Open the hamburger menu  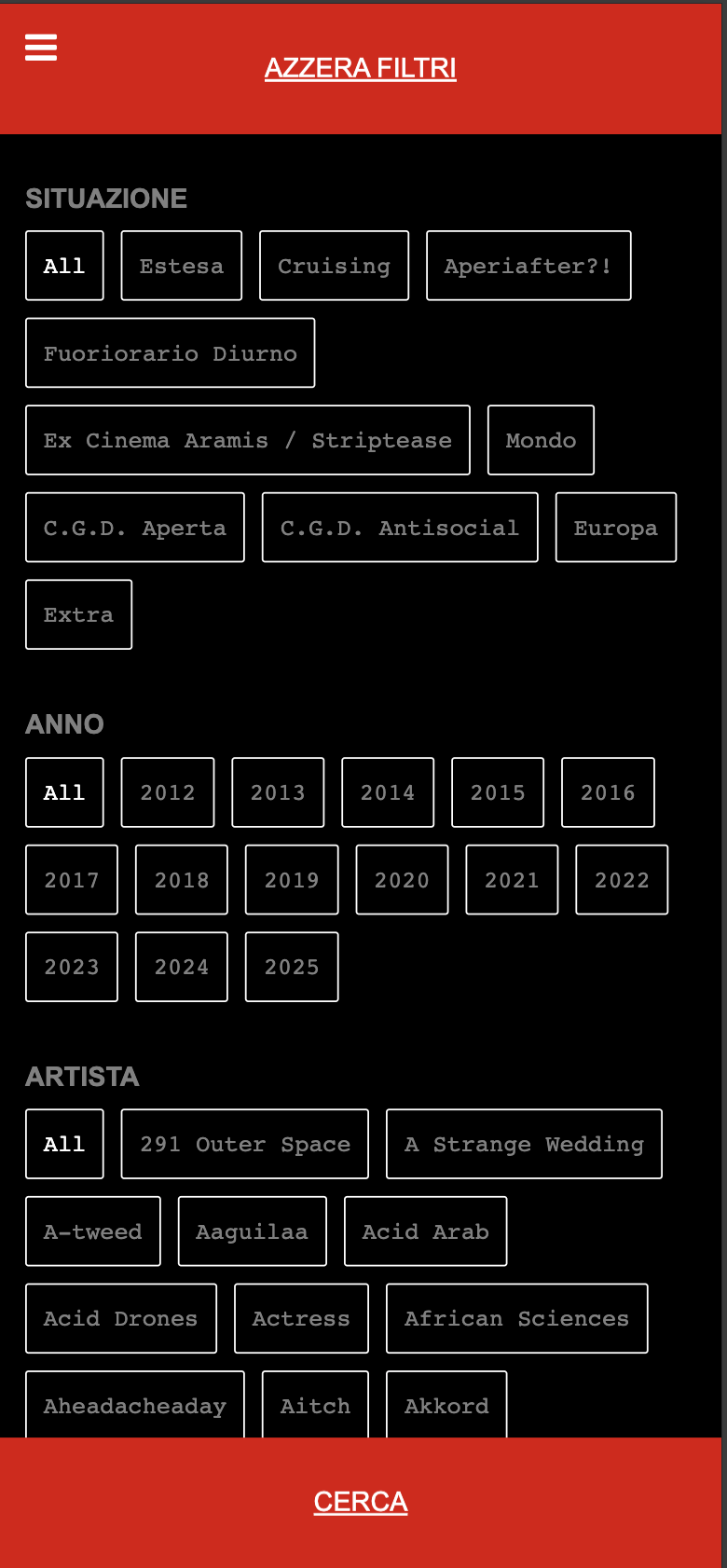click(41, 47)
